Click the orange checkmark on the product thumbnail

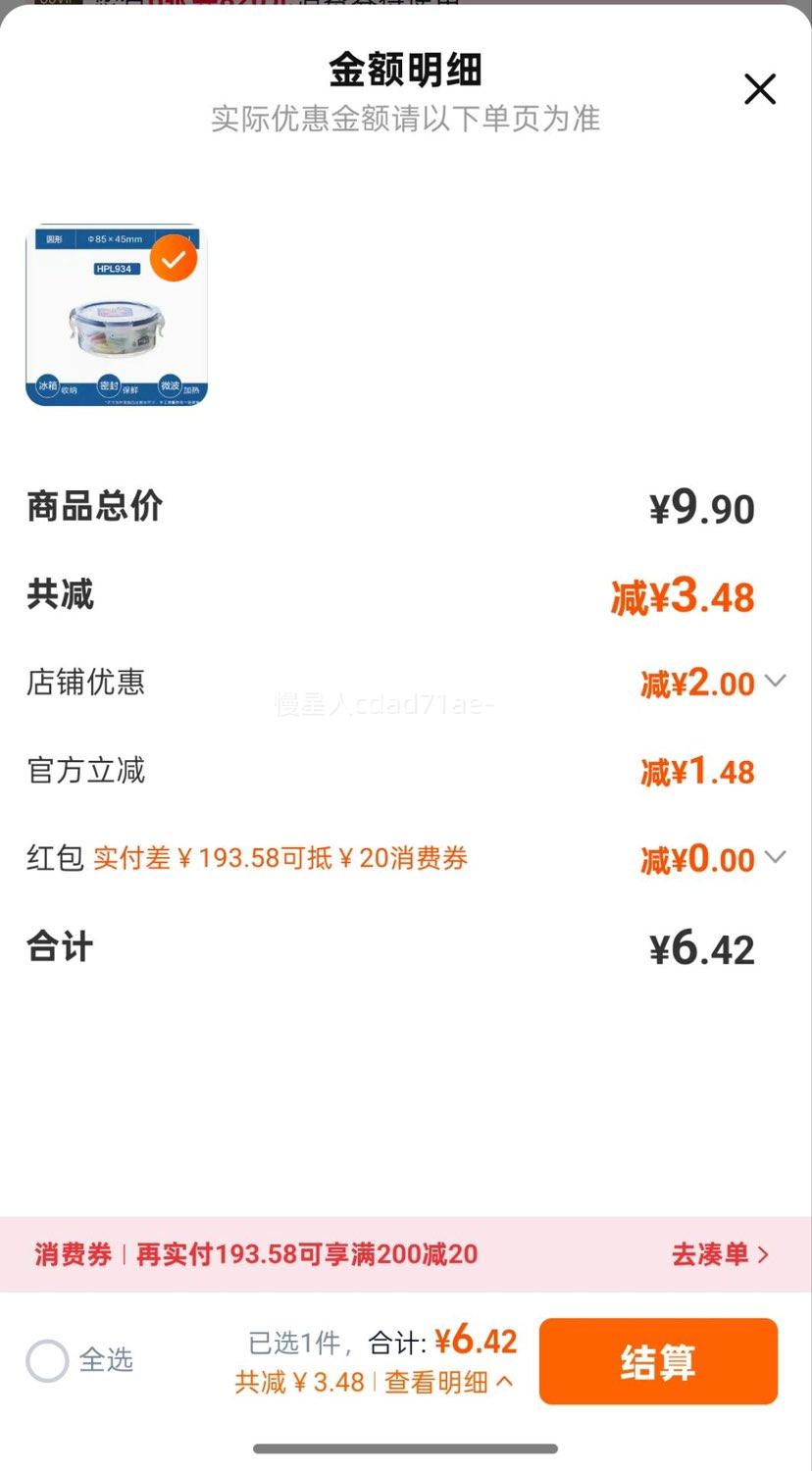tap(173, 258)
